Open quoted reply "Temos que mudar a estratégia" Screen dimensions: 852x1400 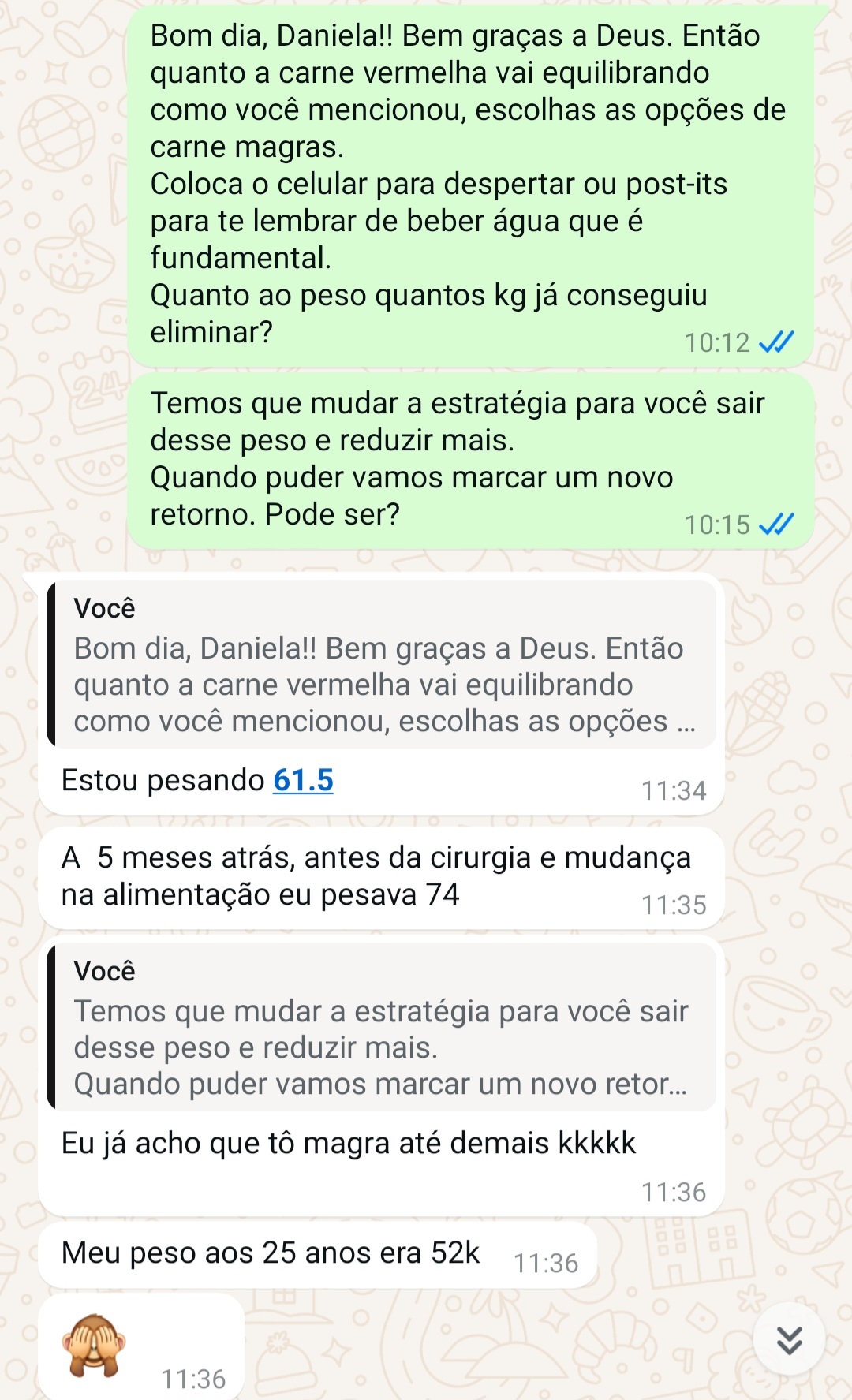coord(381,1027)
